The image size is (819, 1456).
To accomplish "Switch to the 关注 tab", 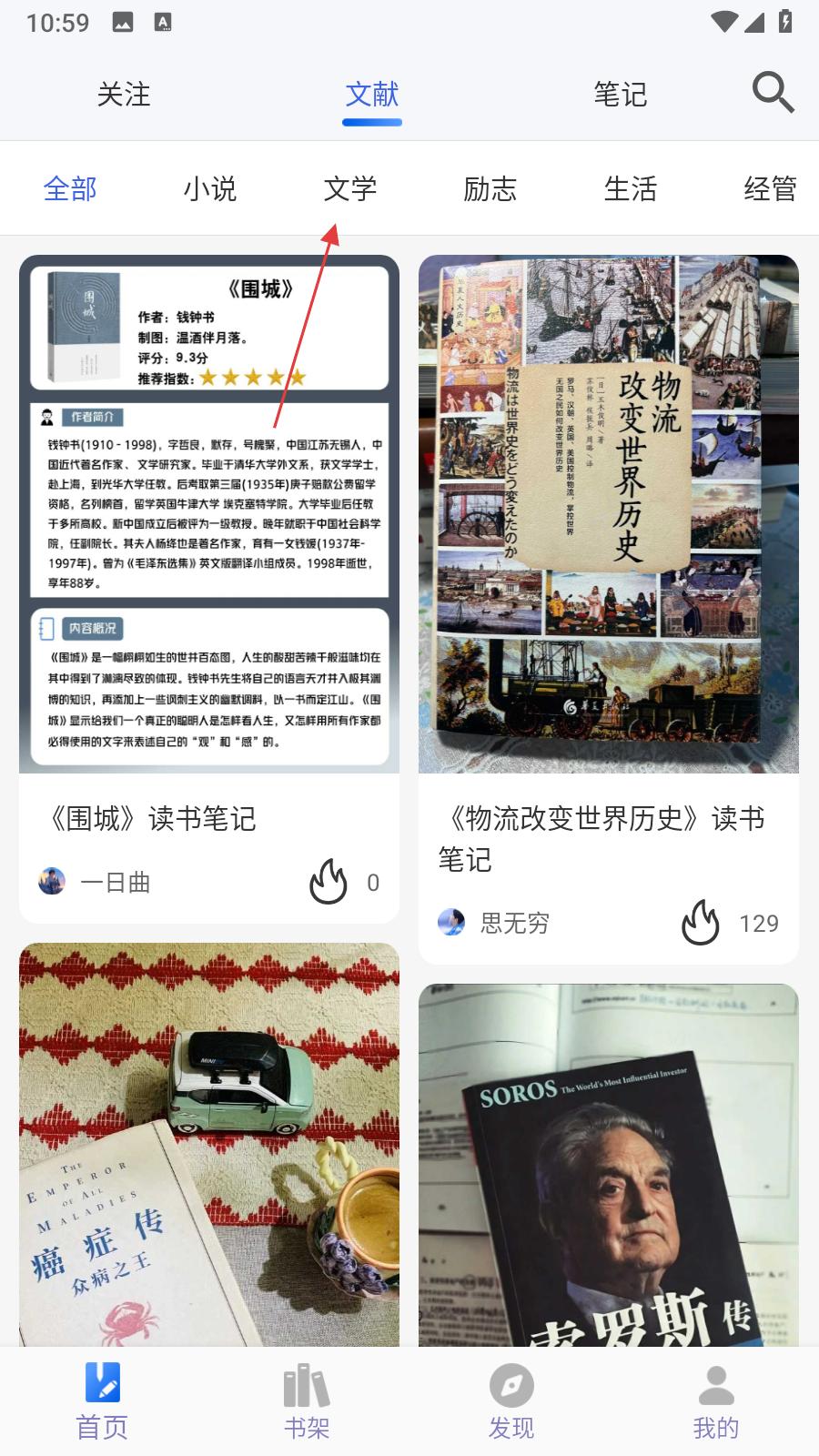I will click(x=124, y=95).
